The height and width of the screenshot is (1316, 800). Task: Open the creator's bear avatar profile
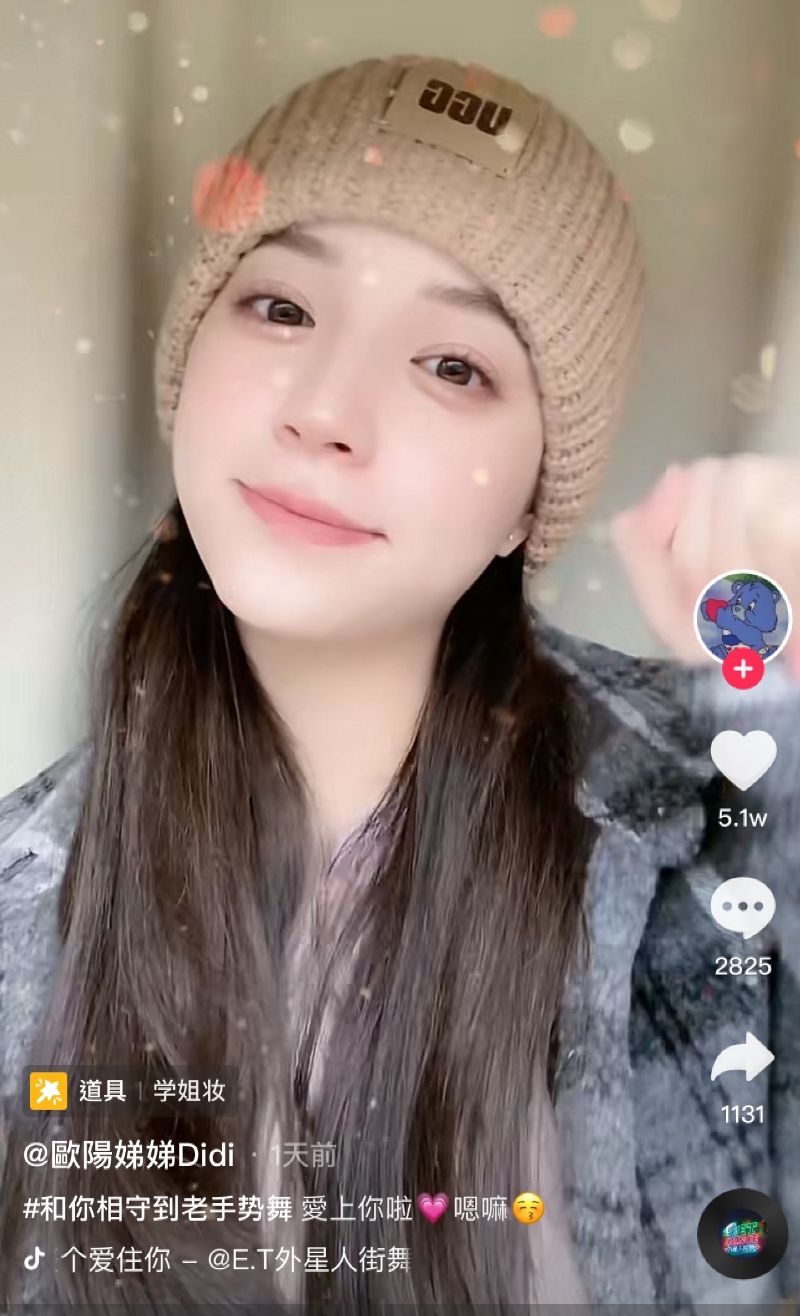[742, 618]
